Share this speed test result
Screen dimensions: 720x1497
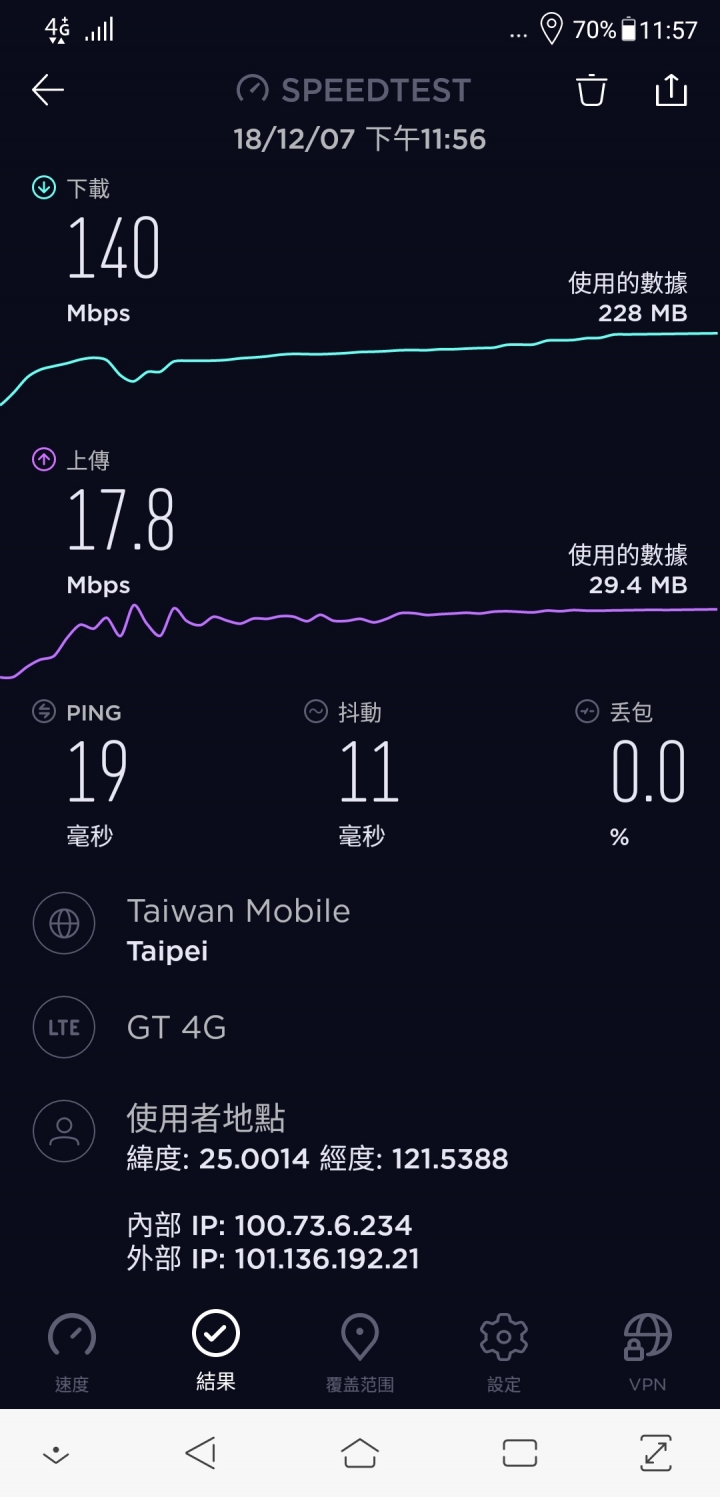pyautogui.click(x=671, y=90)
